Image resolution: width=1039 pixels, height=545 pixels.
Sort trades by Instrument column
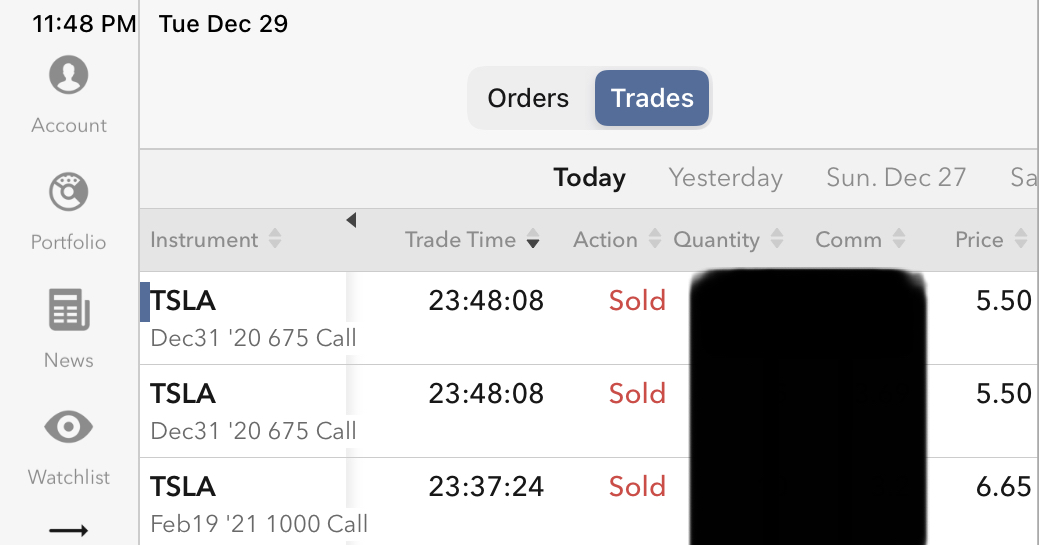215,240
